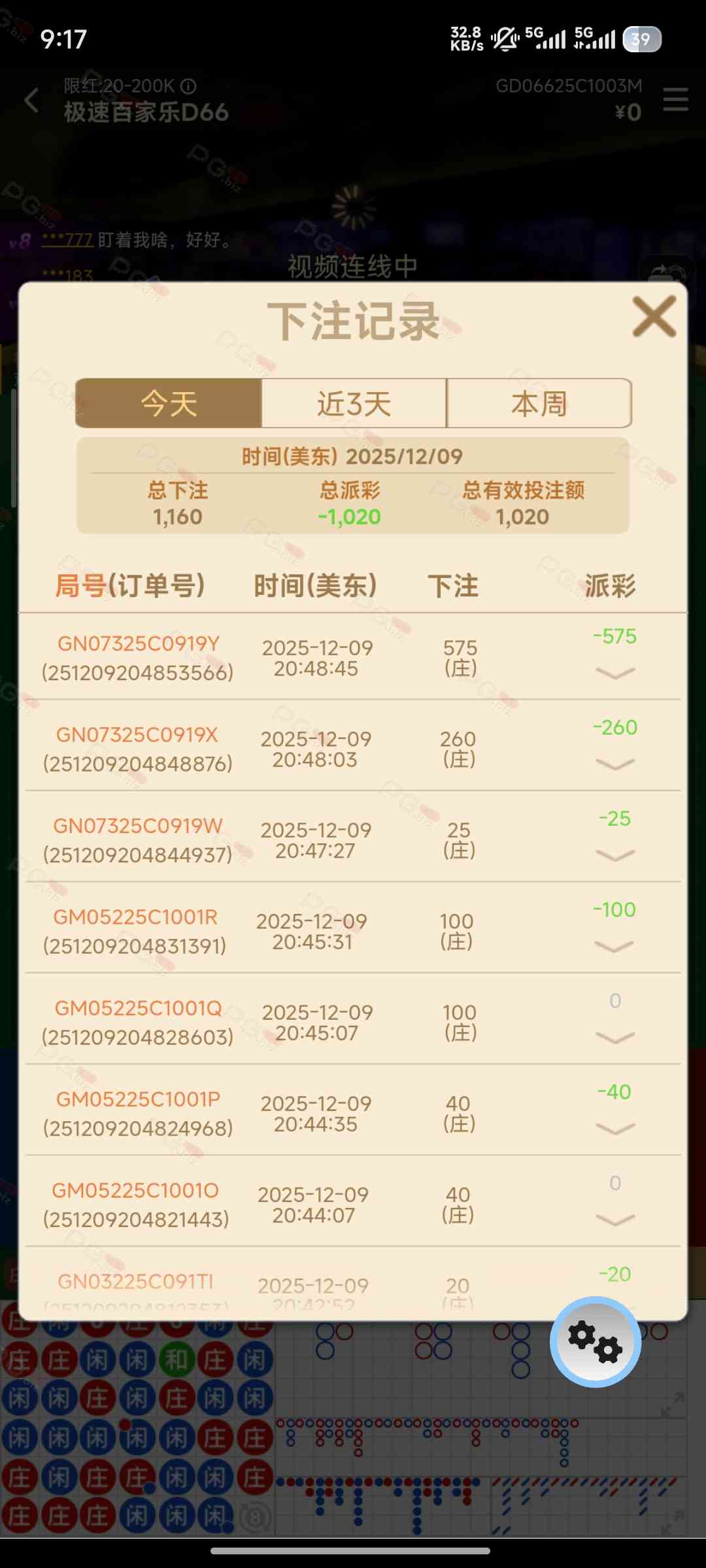Open the floating settings gear button
706x1568 pixels.
click(595, 1341)
